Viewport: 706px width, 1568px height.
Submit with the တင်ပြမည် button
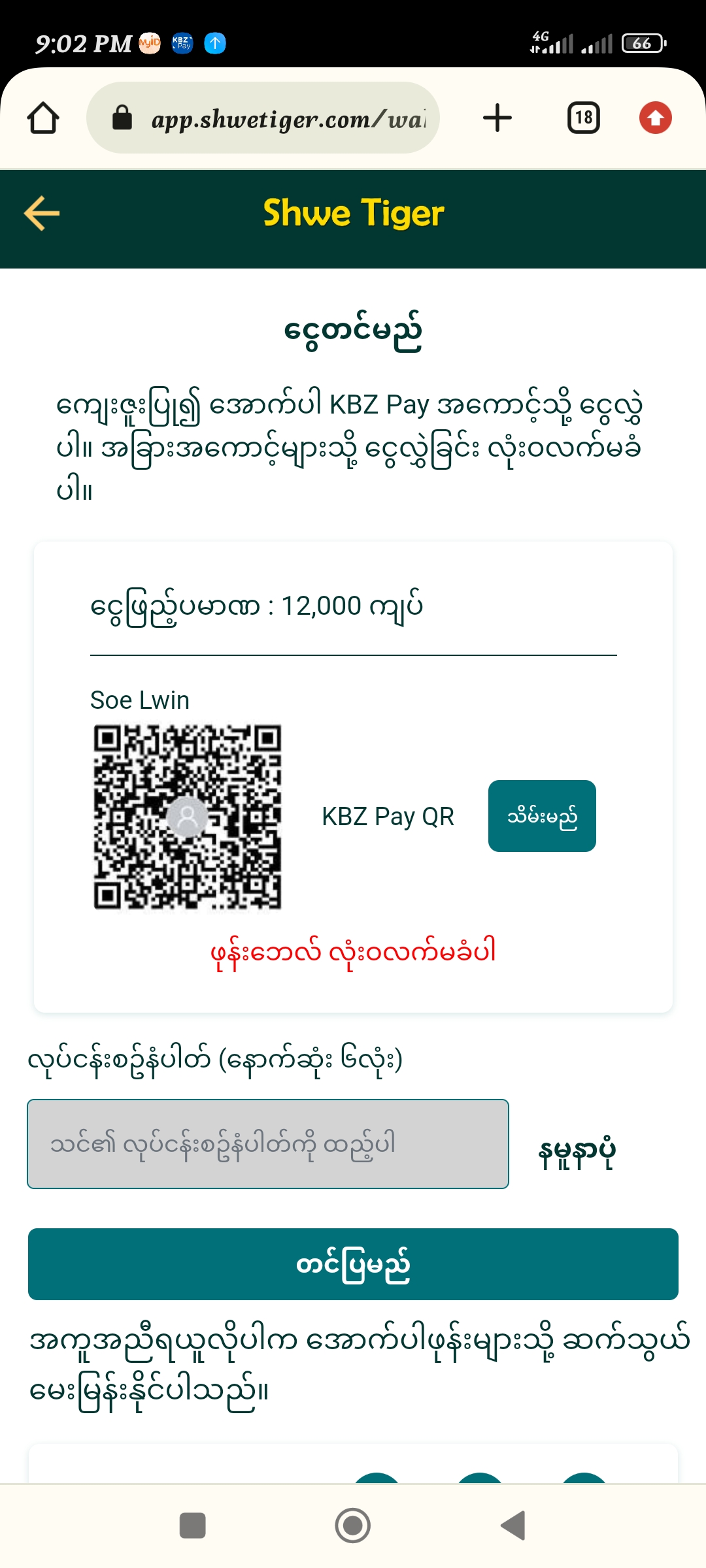353,1264
